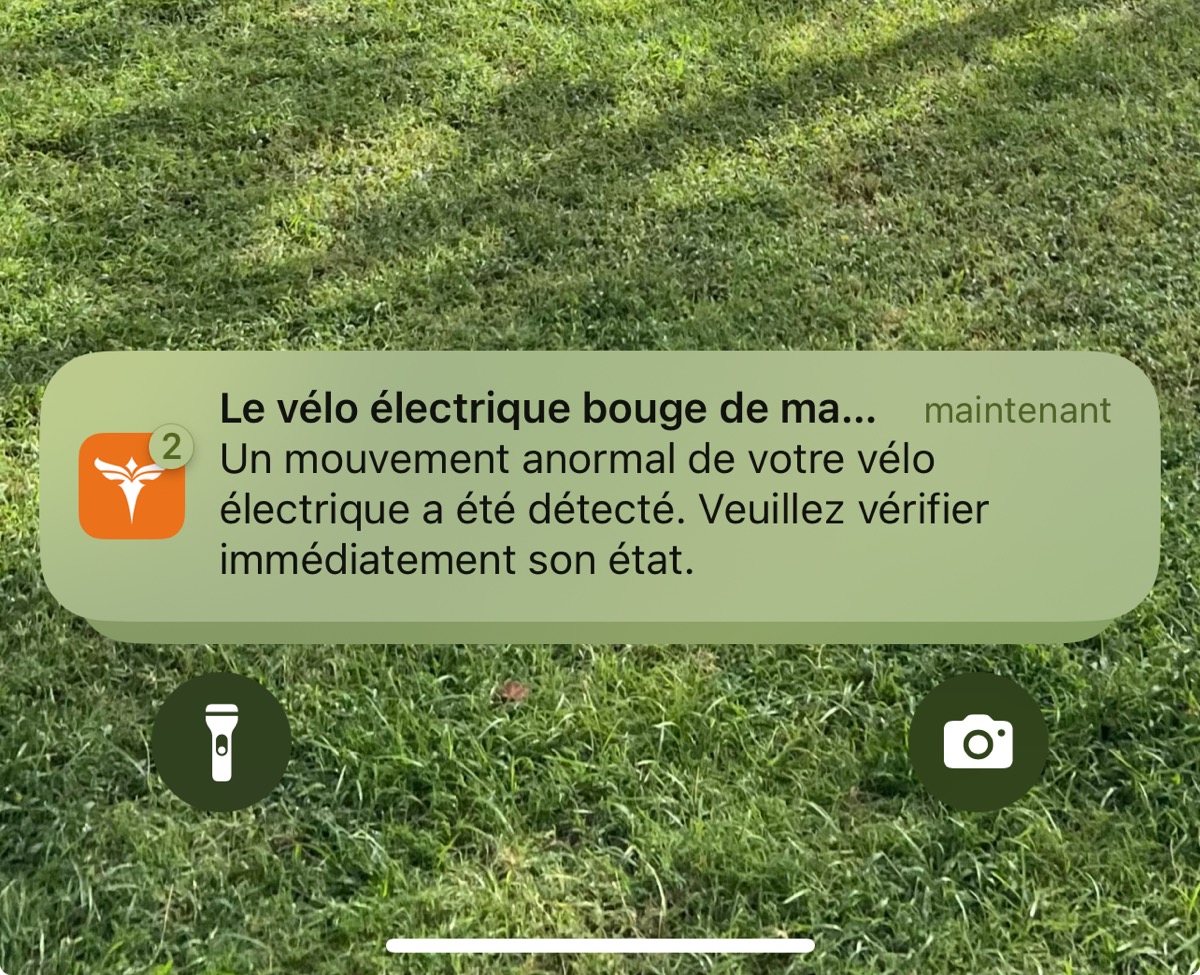Open the electric bike movement notification
Screen dimensions: 1200x975
(600, 485)
